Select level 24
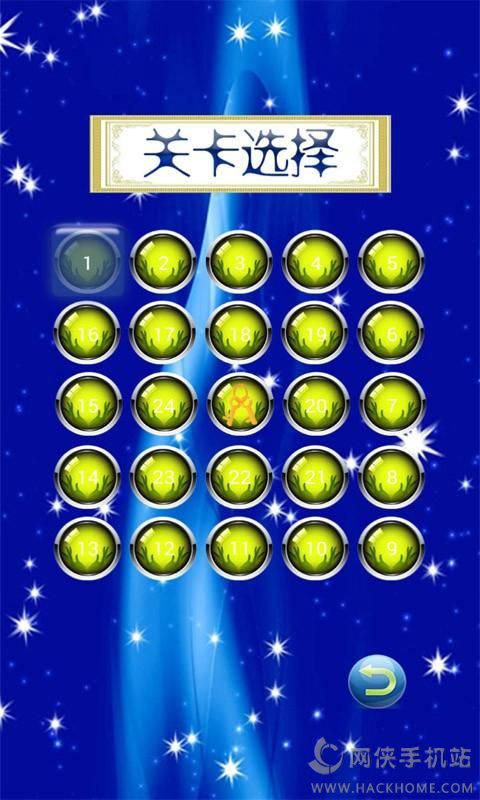The width and height of the screenshot is (480, 800). pos(163,405)
